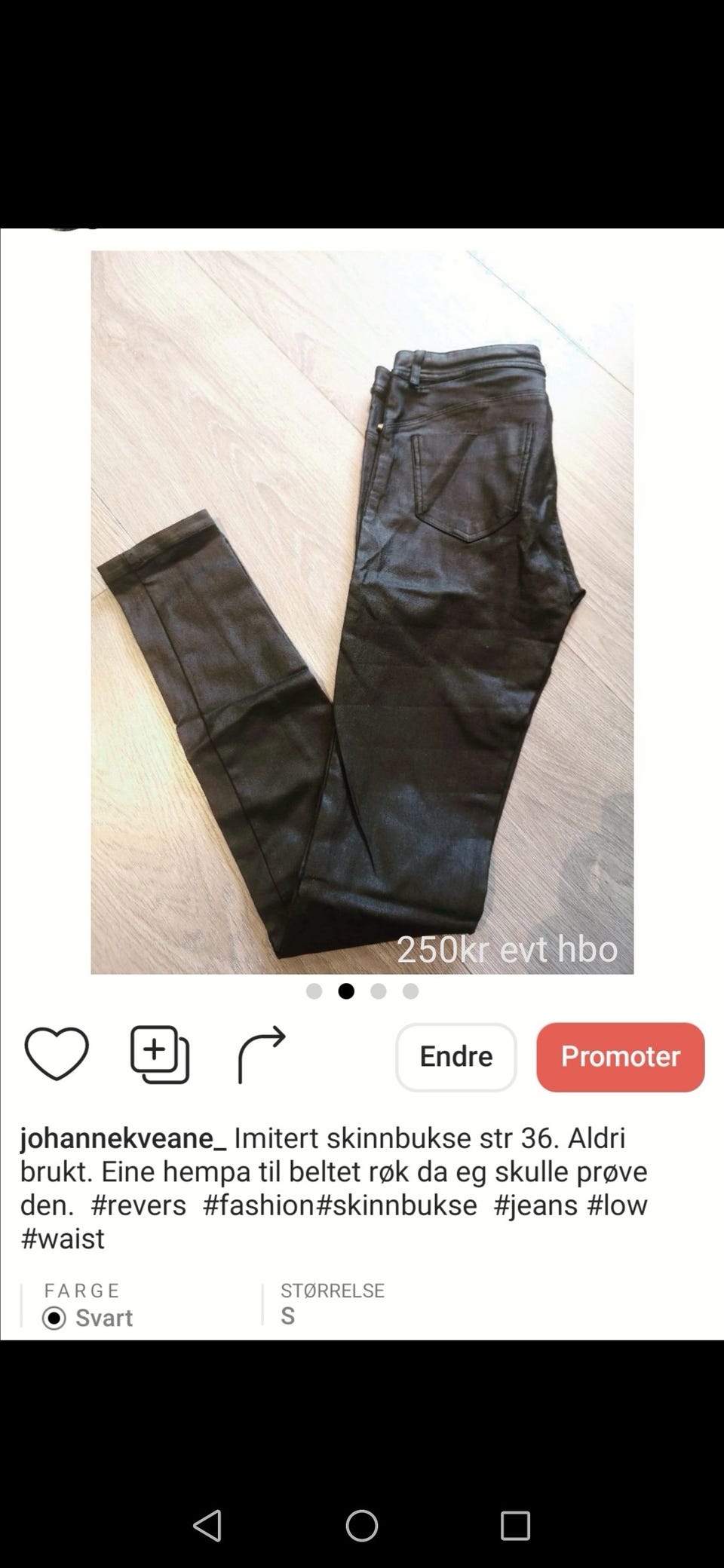The height and width of the screenshot is (1568, 724).
Task: Toggle the Svart radio button under FARGE
Action: (x=54, y=1317)
